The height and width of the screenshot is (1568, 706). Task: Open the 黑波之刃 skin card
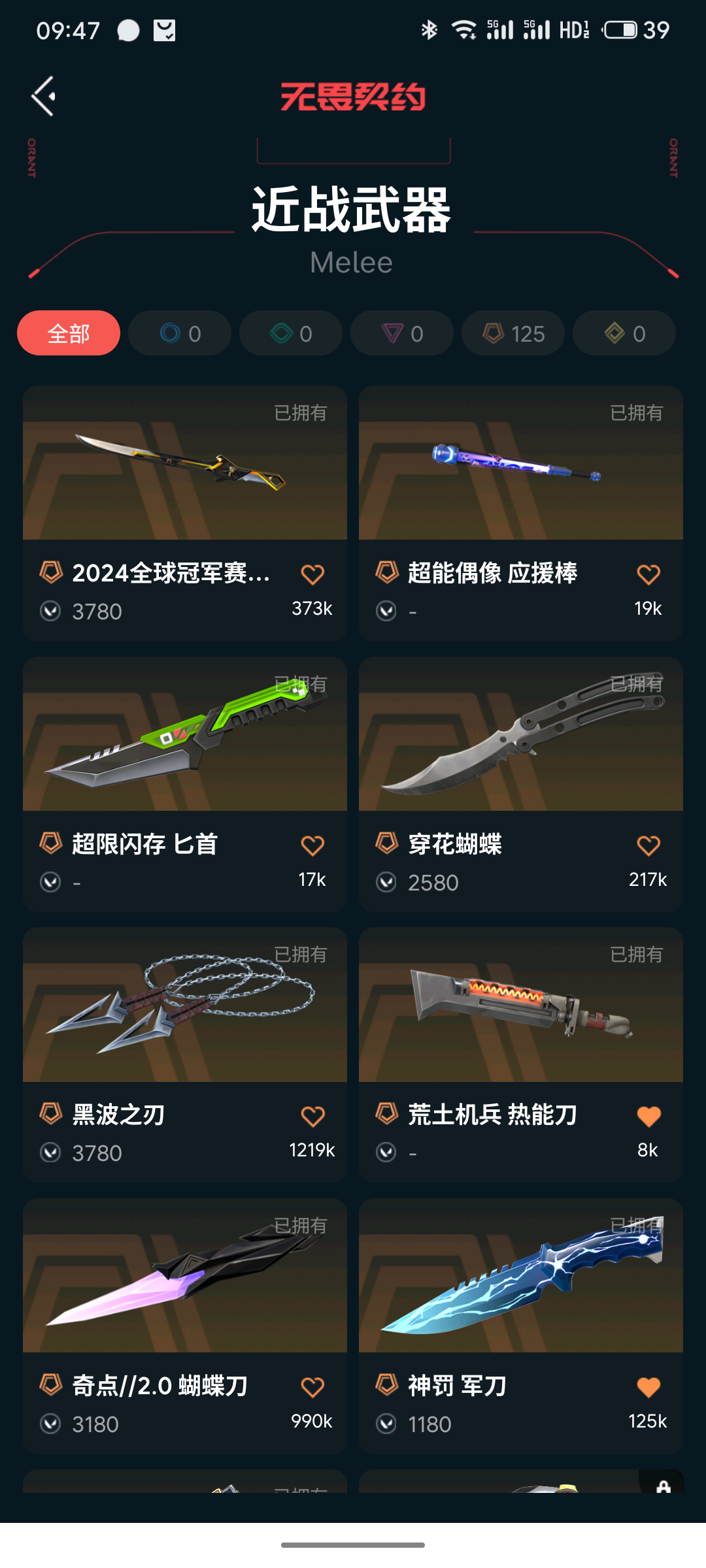point(185,1006)
